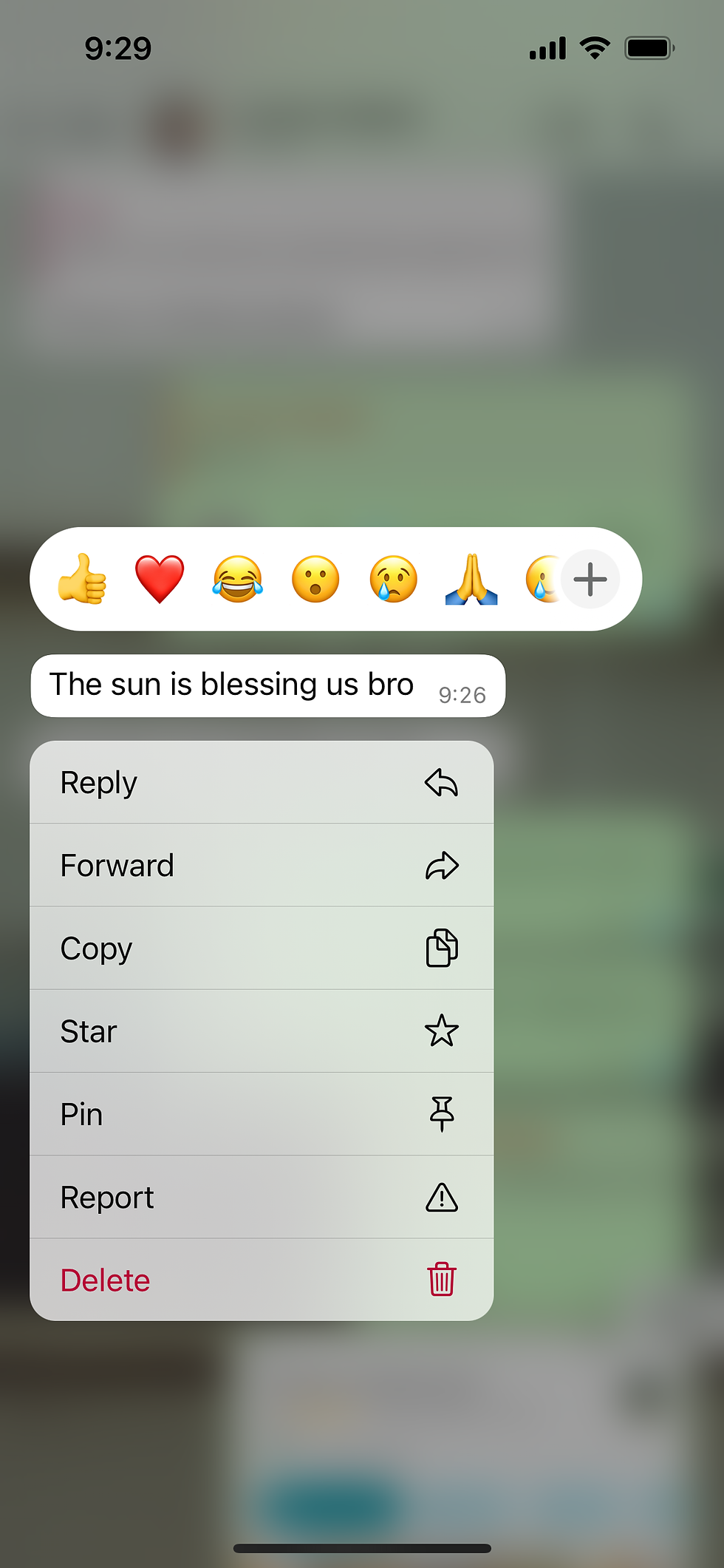This screenshot has height=1568, width=724.
Task: React with surprised face emoji
Action: [x=315, y=580]
